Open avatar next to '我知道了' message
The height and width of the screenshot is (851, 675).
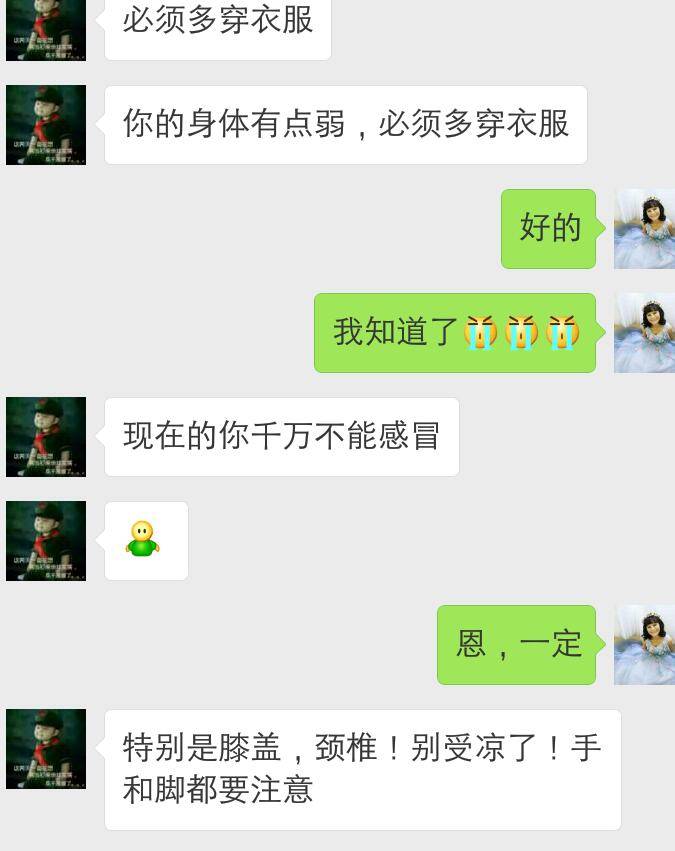644,333
